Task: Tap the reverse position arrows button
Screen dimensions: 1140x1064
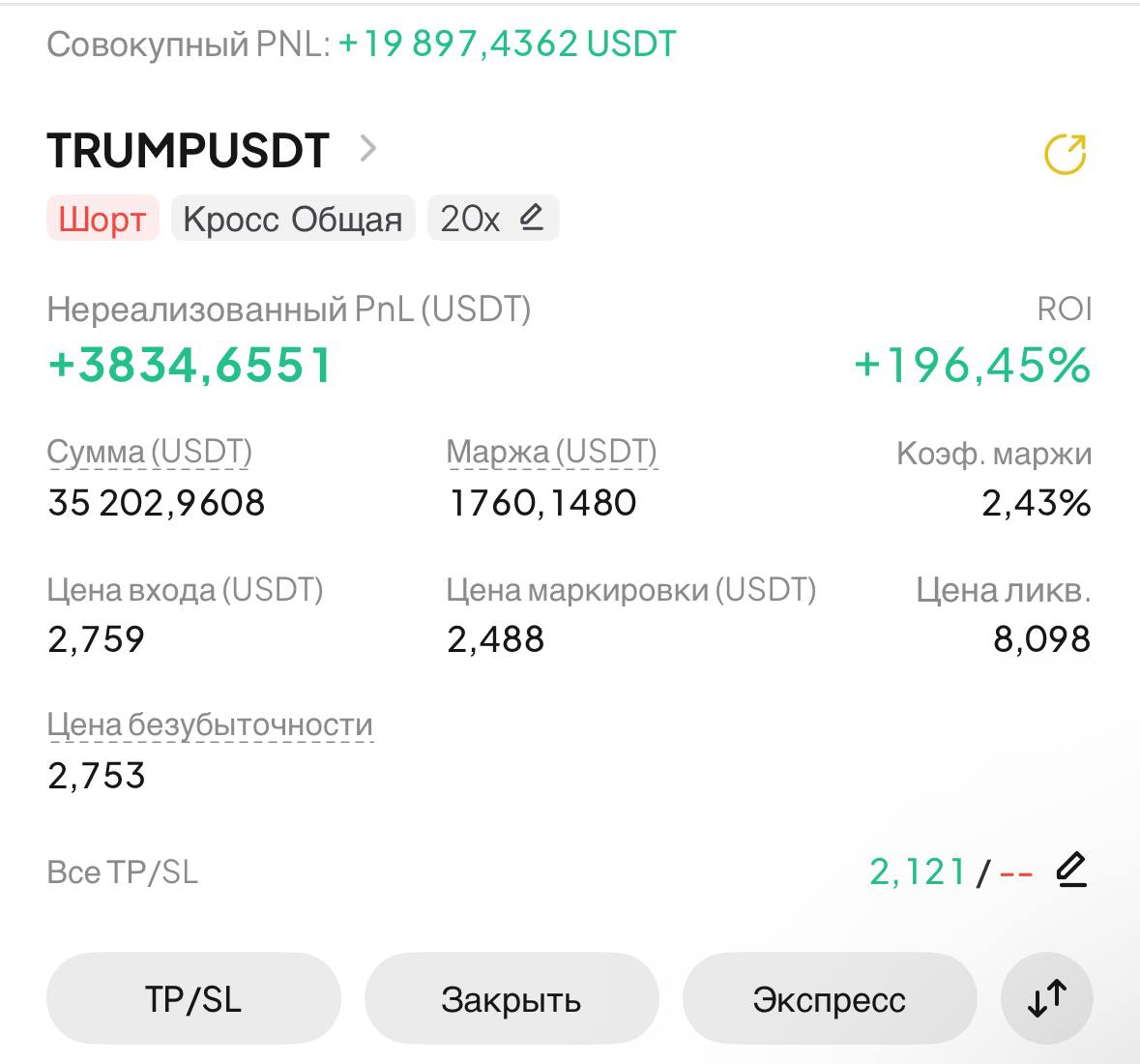Action: pyautogui.click(x=1047, y=998)
